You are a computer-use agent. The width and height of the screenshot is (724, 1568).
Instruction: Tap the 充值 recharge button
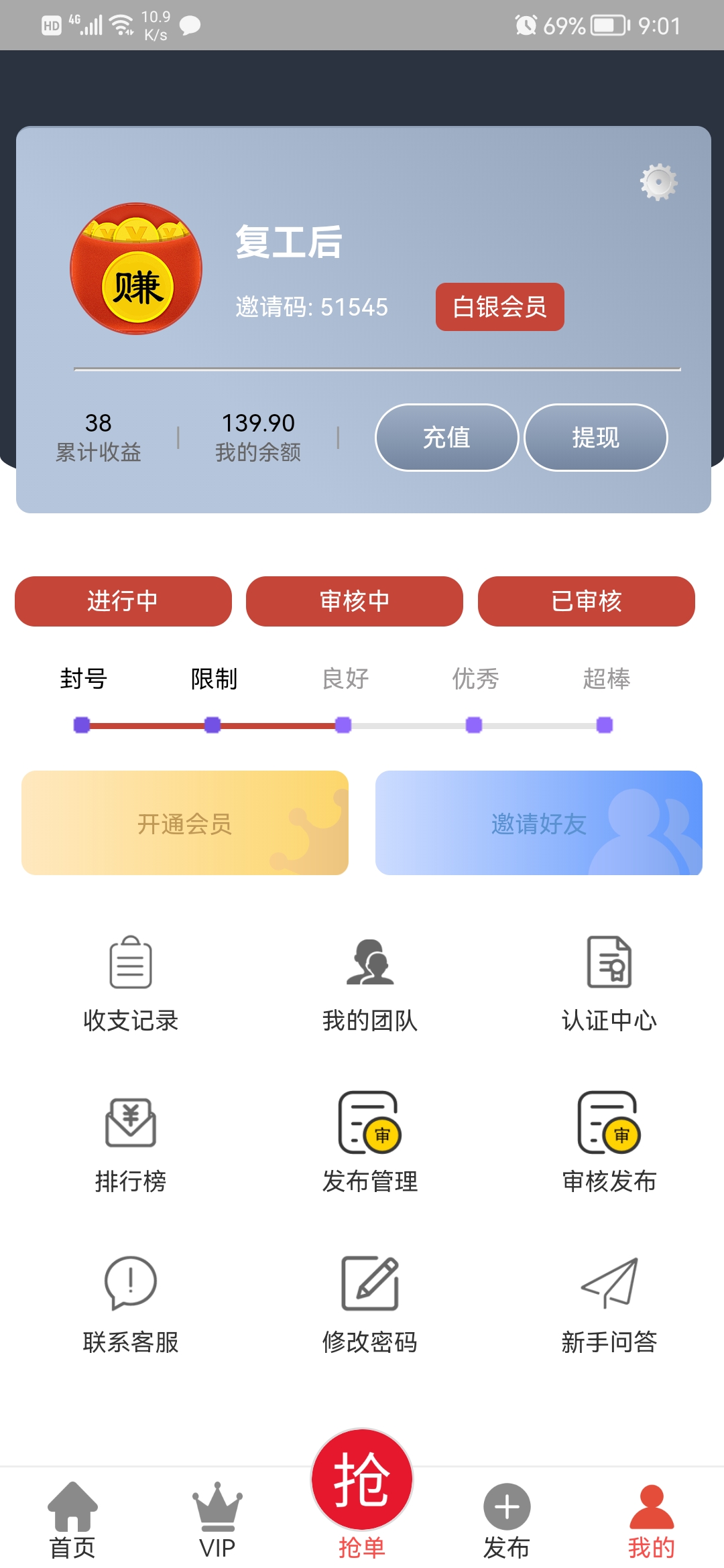tap(446, 438)
